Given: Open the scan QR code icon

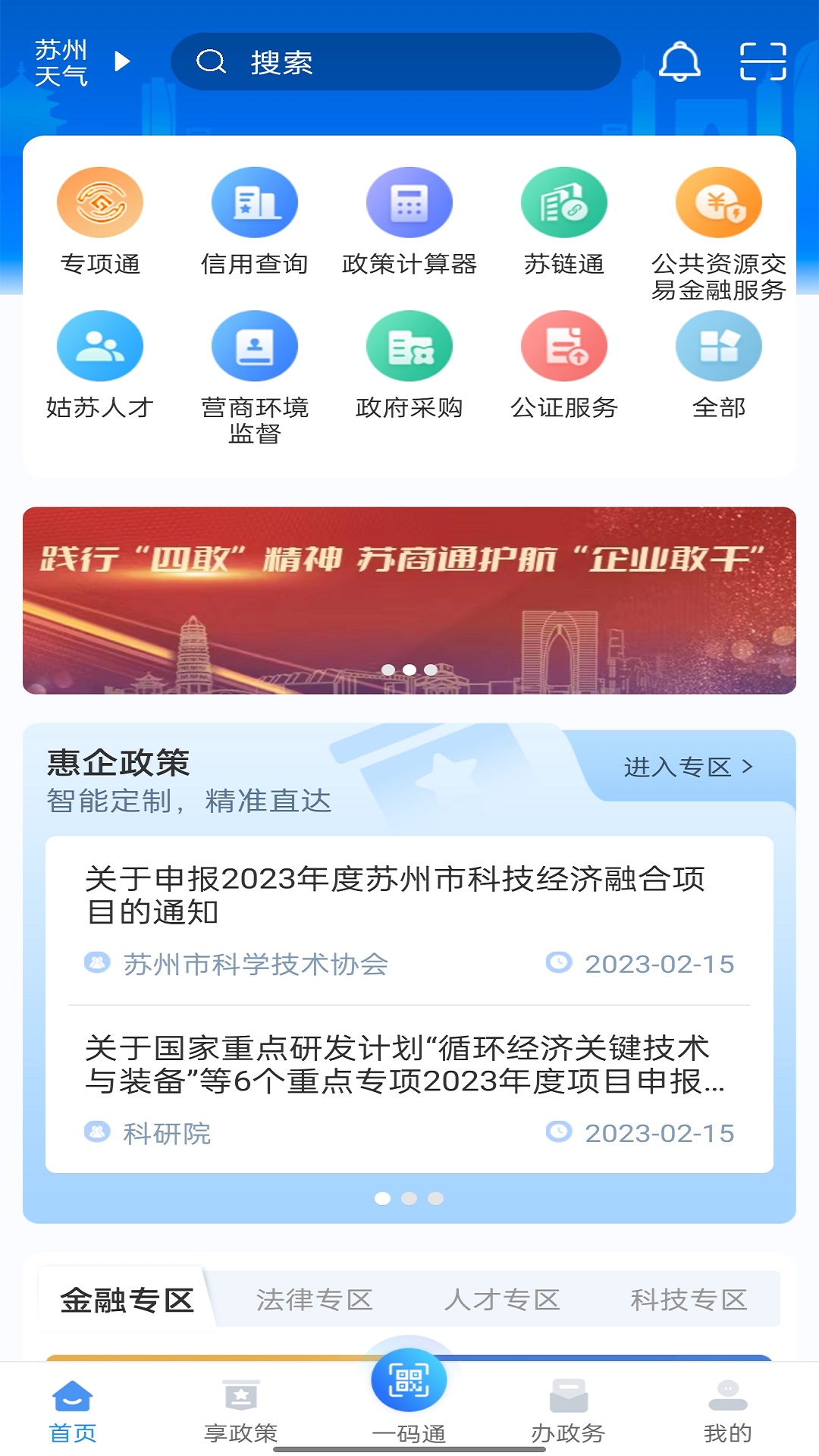Looking at the screenshot, I should (x=763, y=61).
